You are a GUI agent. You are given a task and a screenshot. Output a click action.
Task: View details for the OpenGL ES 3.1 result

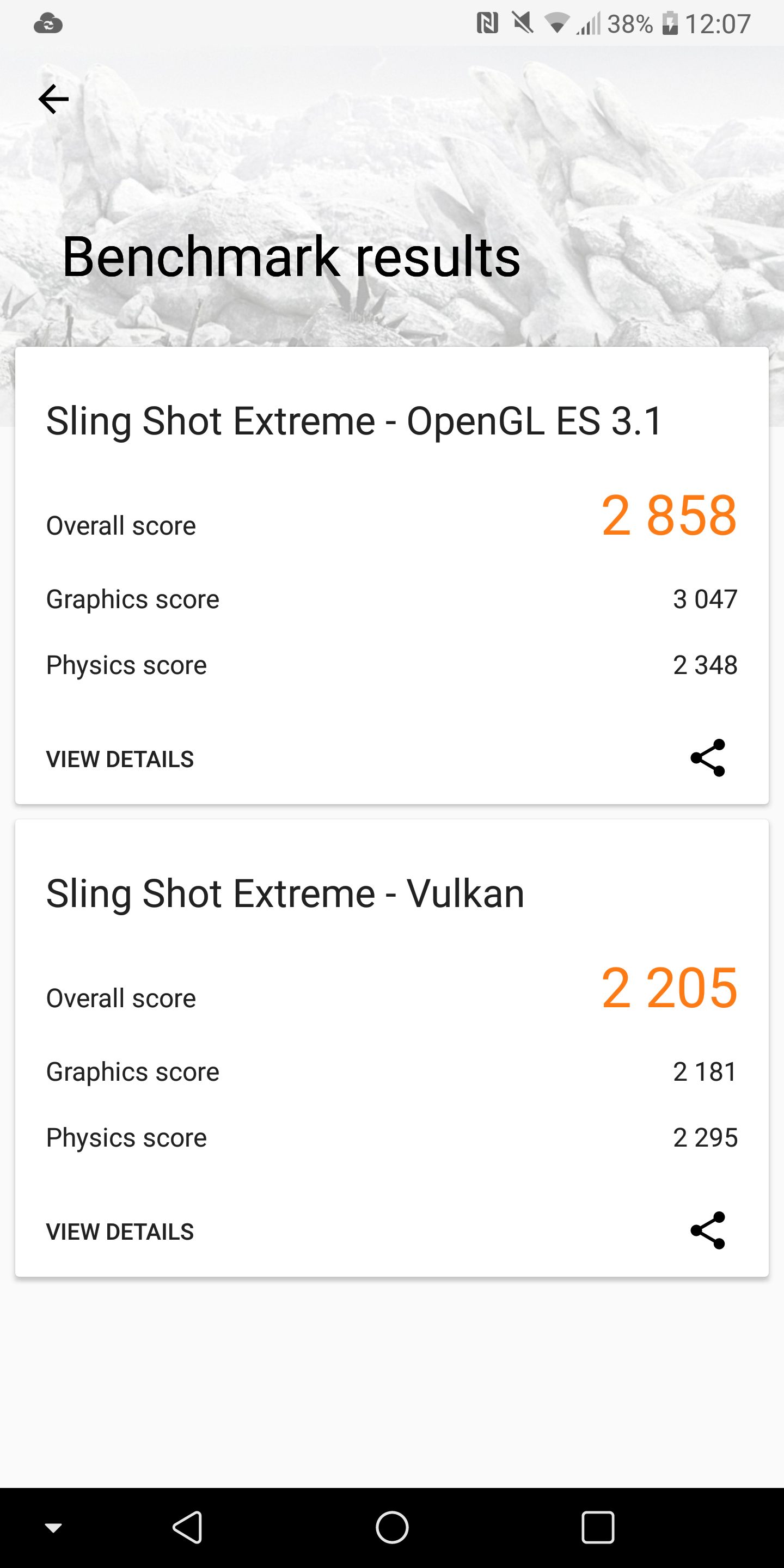click(120, 759)
